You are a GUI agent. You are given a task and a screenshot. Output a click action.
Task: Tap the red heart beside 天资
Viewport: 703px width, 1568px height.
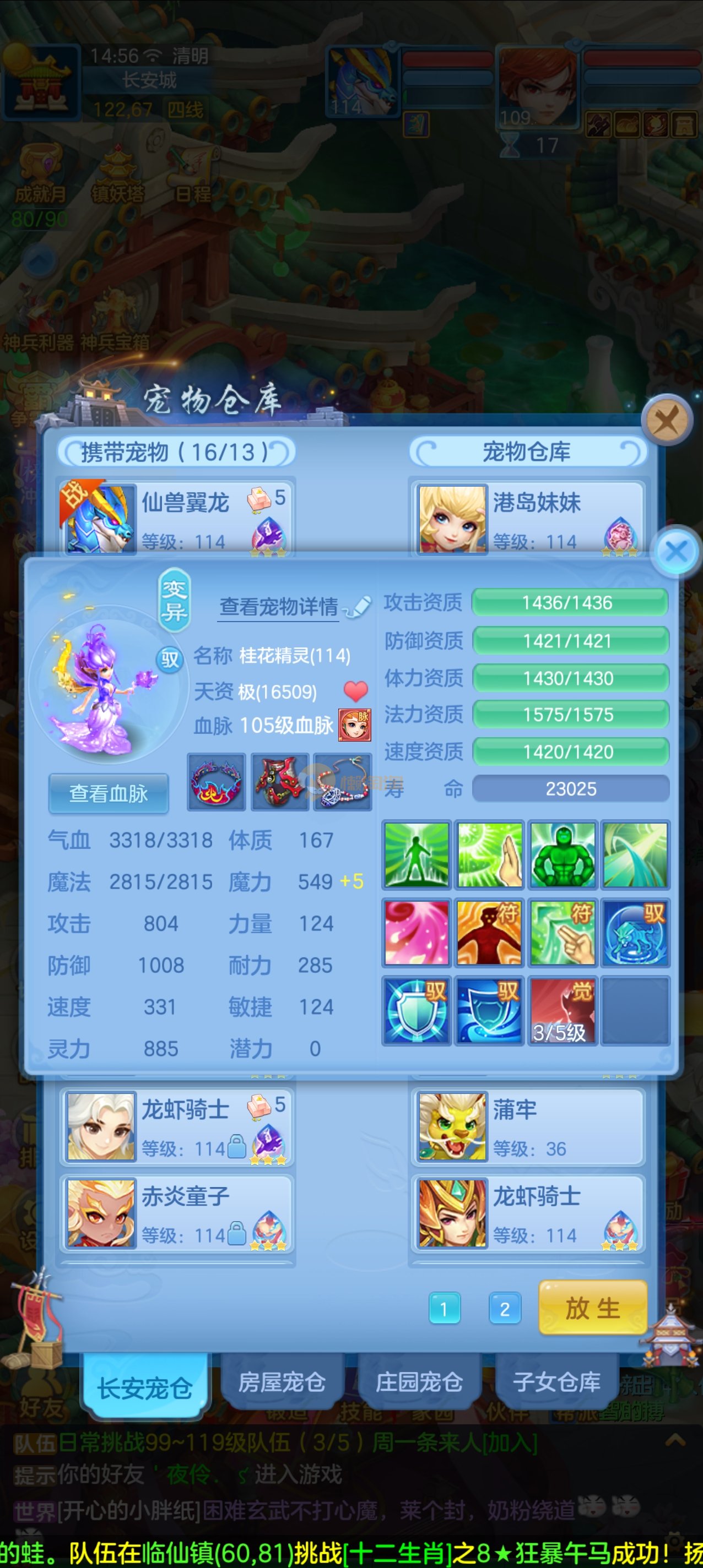click(x=356, y=691)
